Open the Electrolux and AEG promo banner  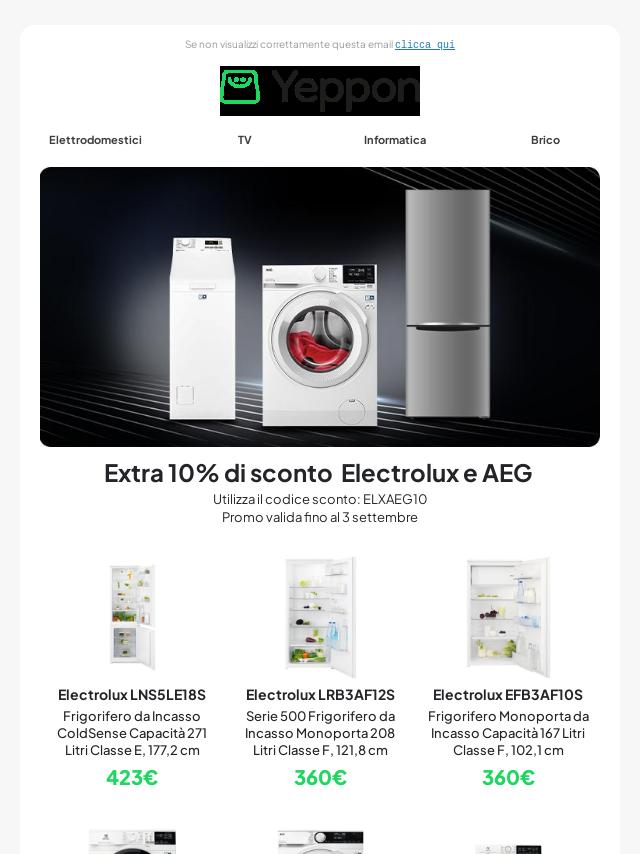pyautogui.click(x=320, y=307)
